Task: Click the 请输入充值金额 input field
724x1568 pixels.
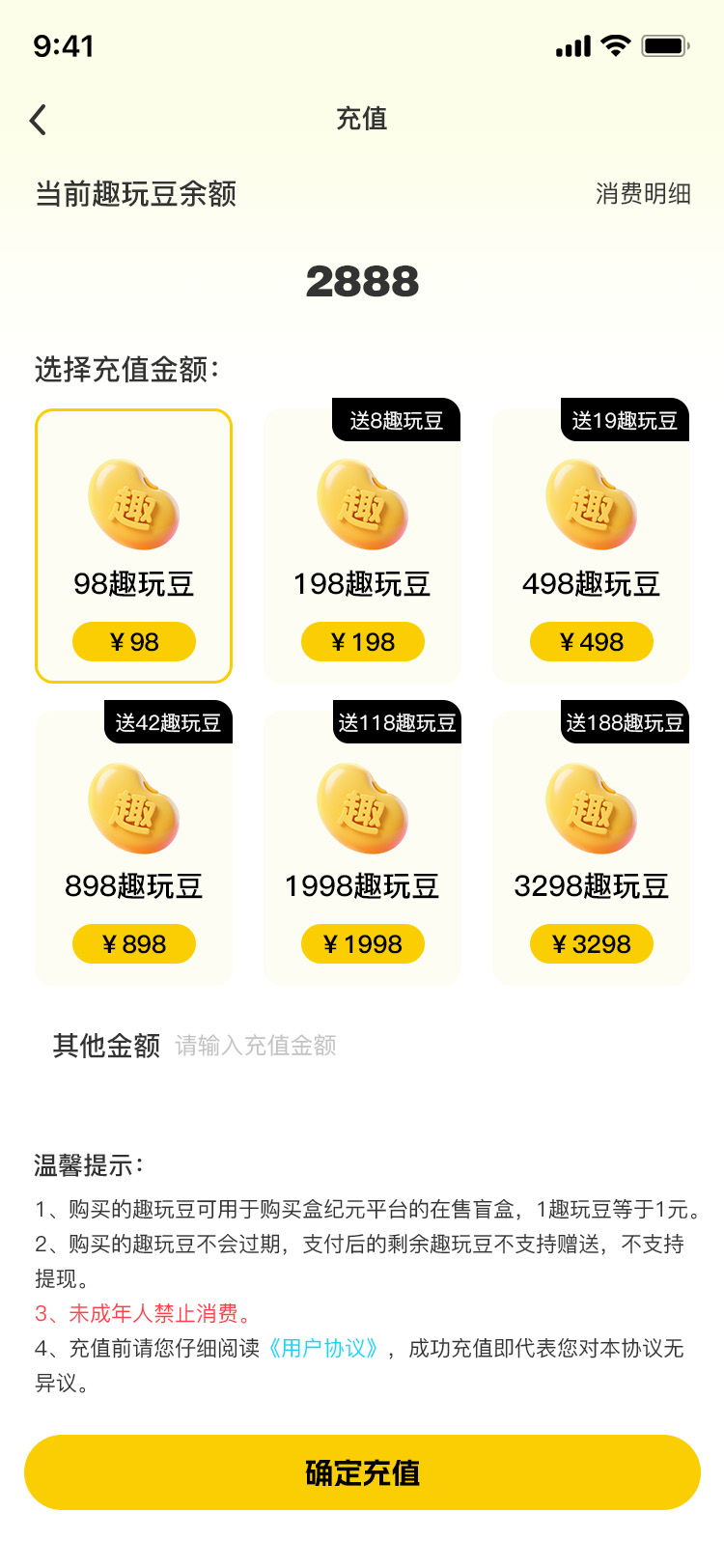Action: 256,1046
